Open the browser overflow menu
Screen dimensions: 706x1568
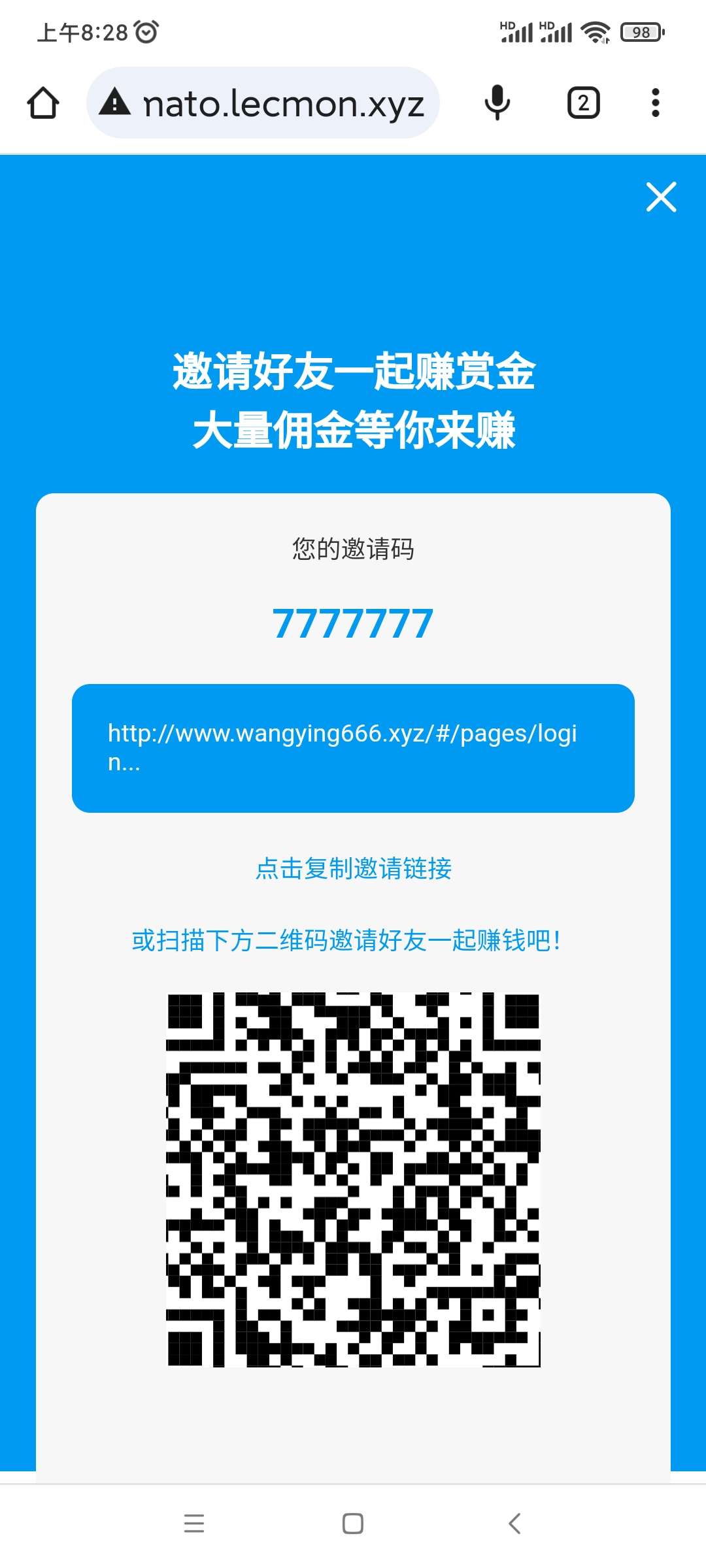pos(655,103)
